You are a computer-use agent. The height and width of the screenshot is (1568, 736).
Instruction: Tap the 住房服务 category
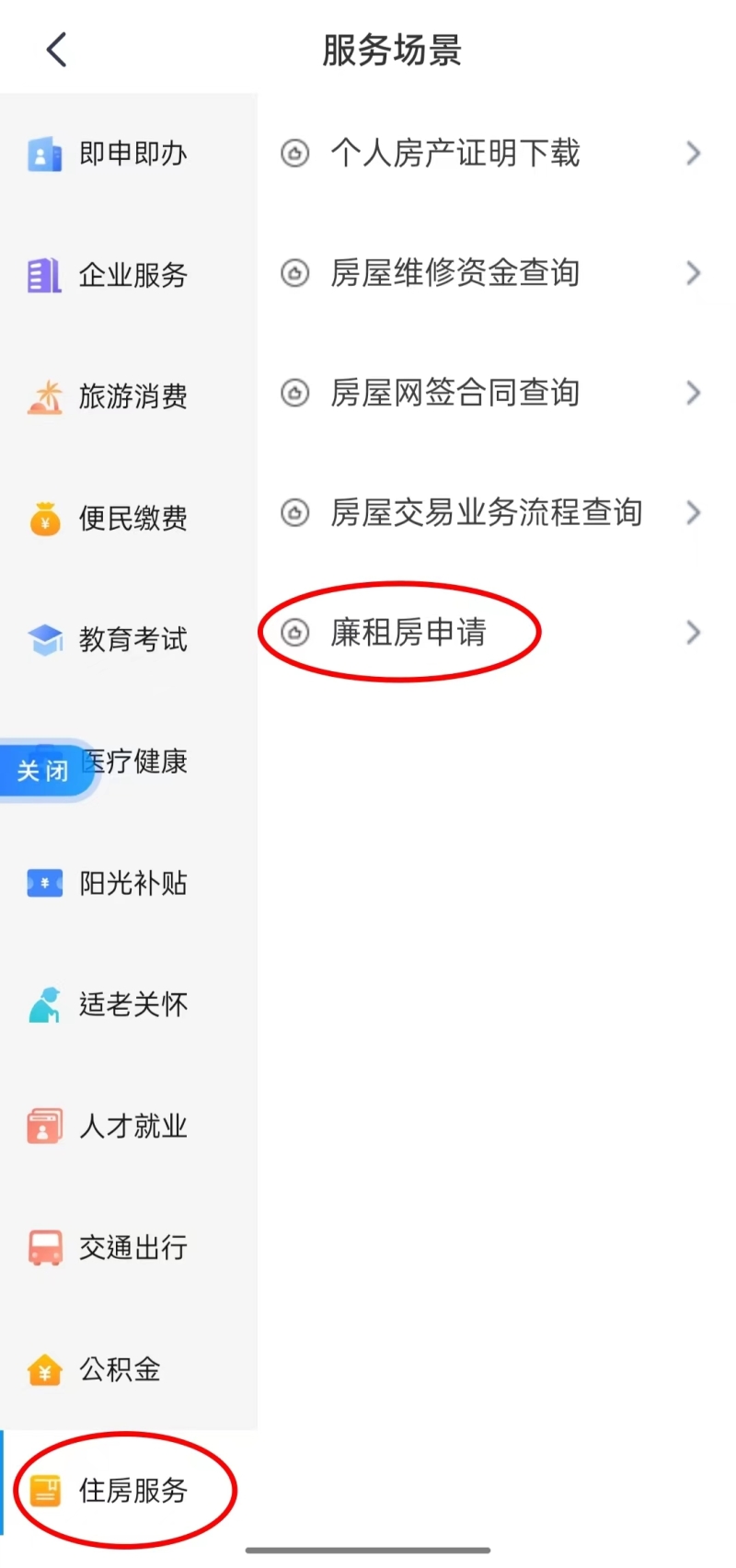tap(129, 1490)
